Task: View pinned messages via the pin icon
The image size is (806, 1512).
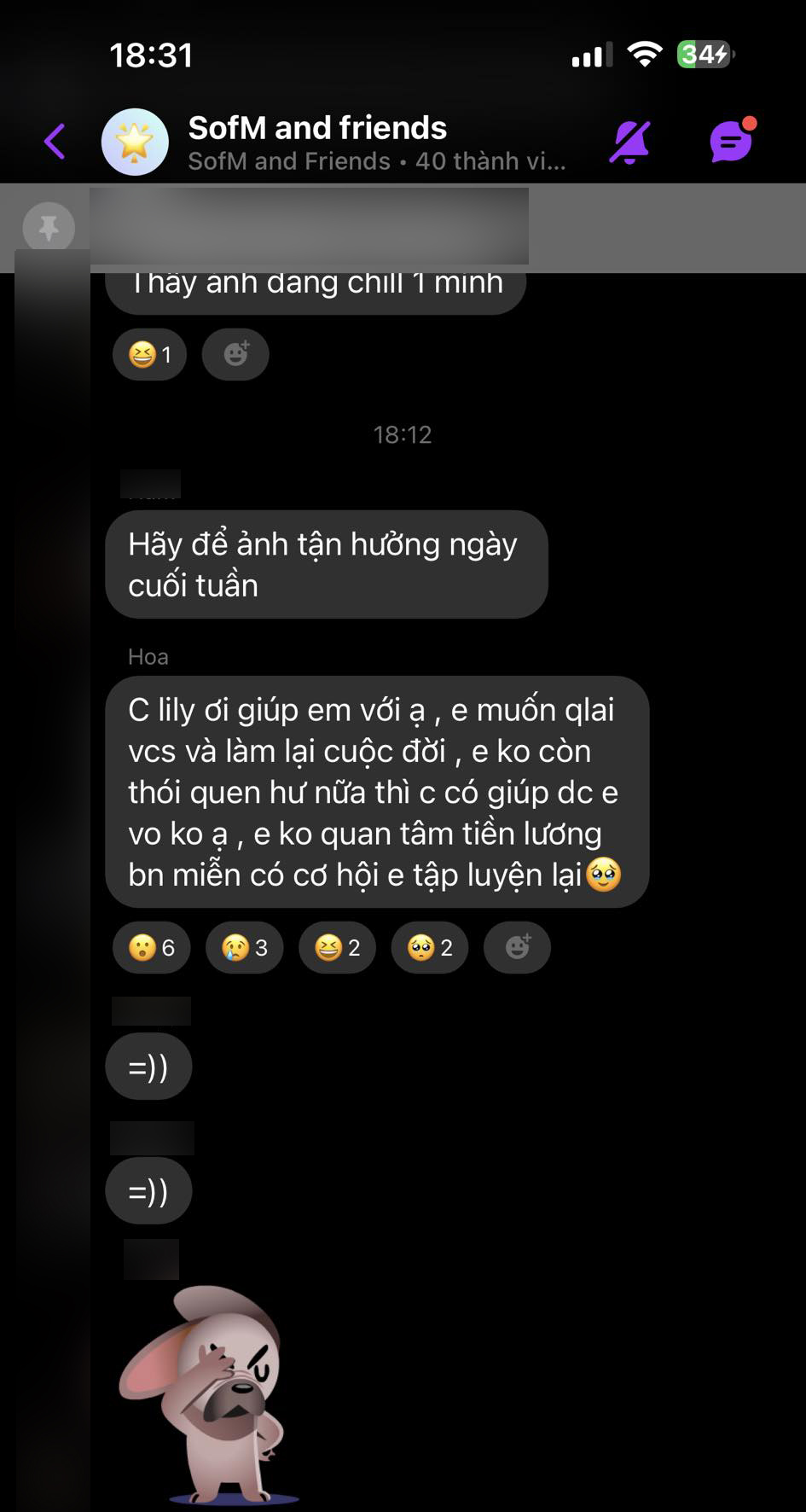Action: (x=48, y=227)
